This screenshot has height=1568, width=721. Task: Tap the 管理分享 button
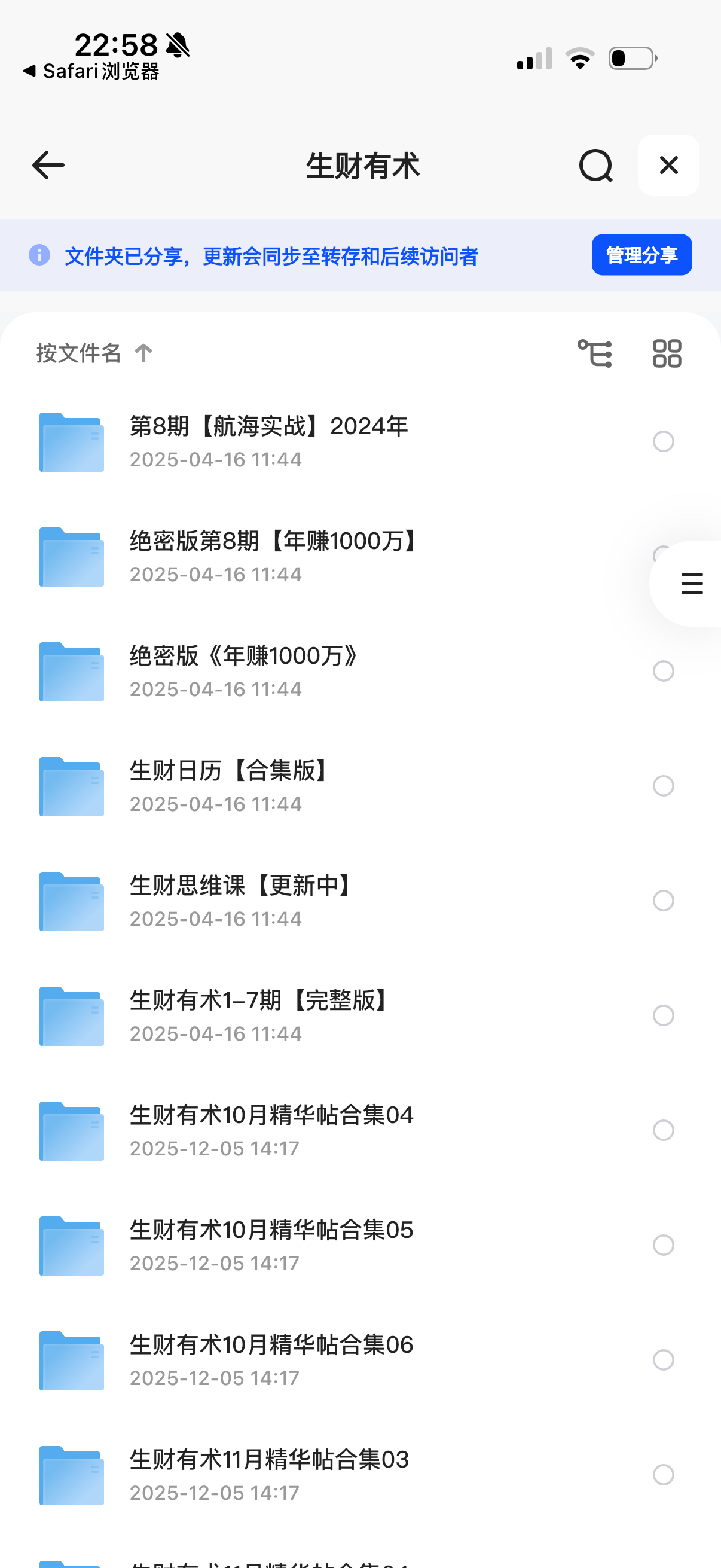pyautogui.click(x=641, y=255)
